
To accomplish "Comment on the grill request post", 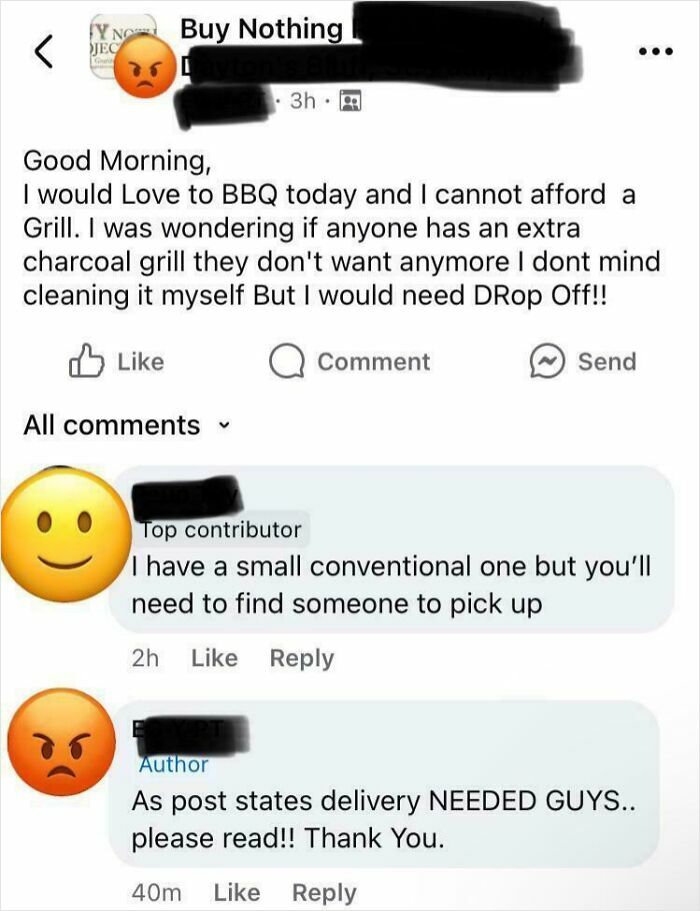I will click(x=350, y=361).
